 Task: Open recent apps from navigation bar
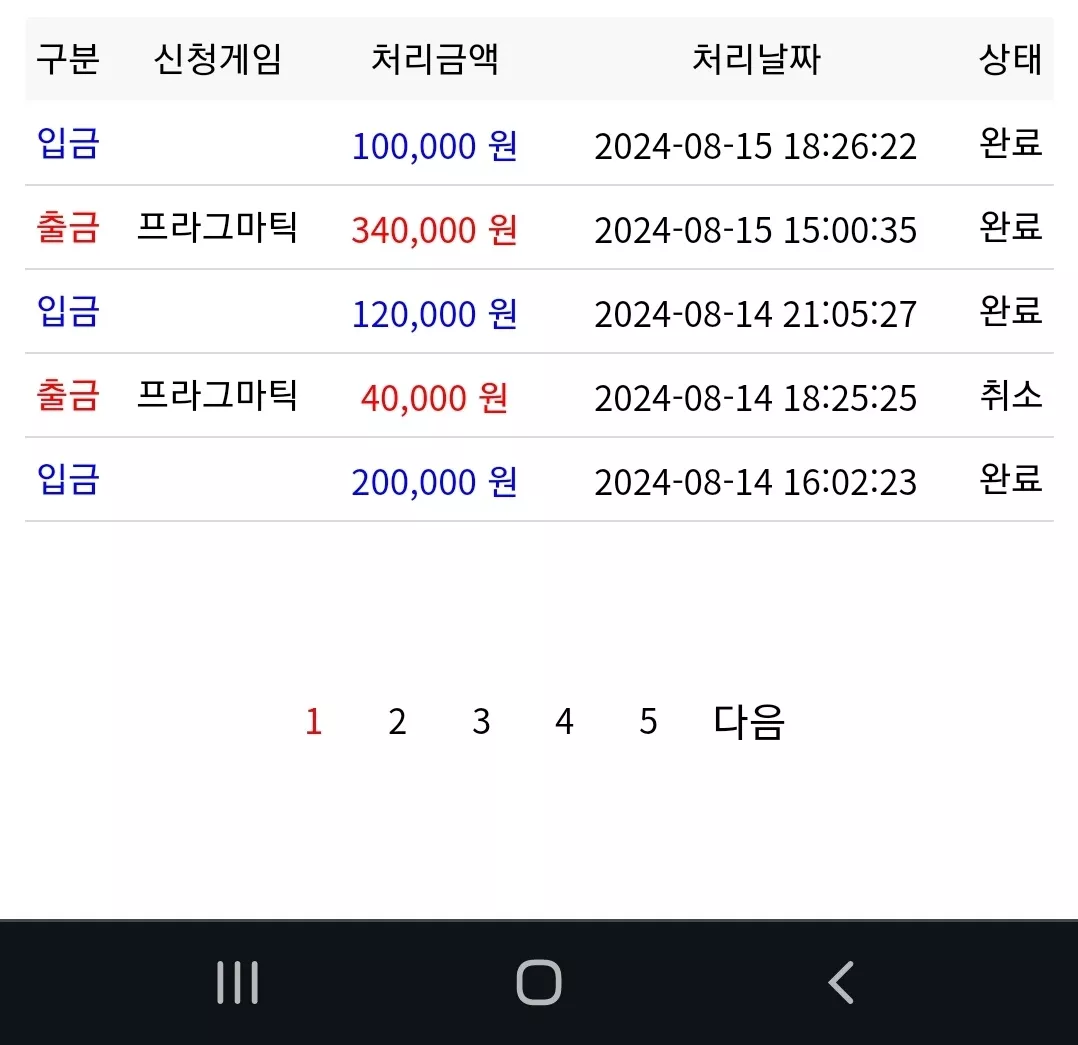click(x=237, y=982)
